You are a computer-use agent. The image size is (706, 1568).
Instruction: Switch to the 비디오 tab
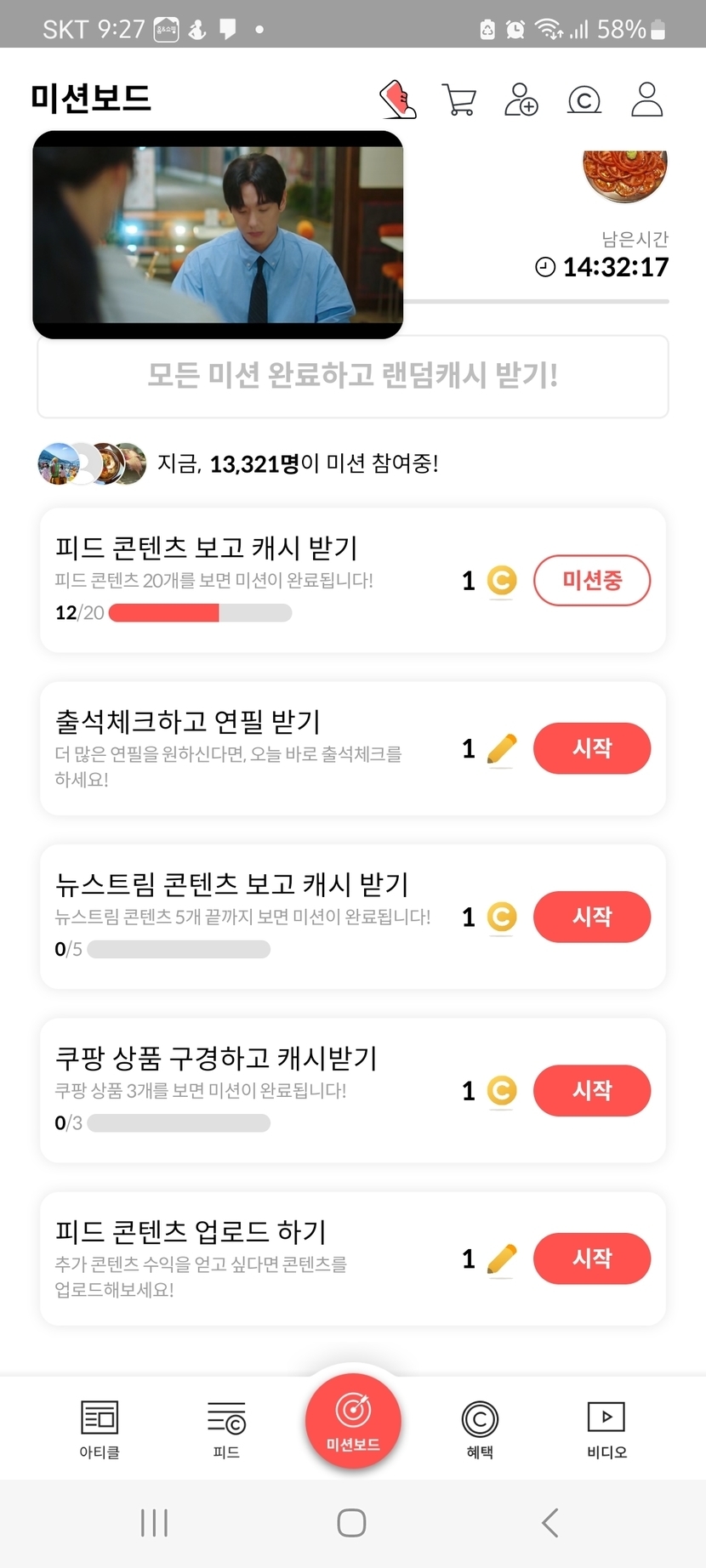(606, 1429)
